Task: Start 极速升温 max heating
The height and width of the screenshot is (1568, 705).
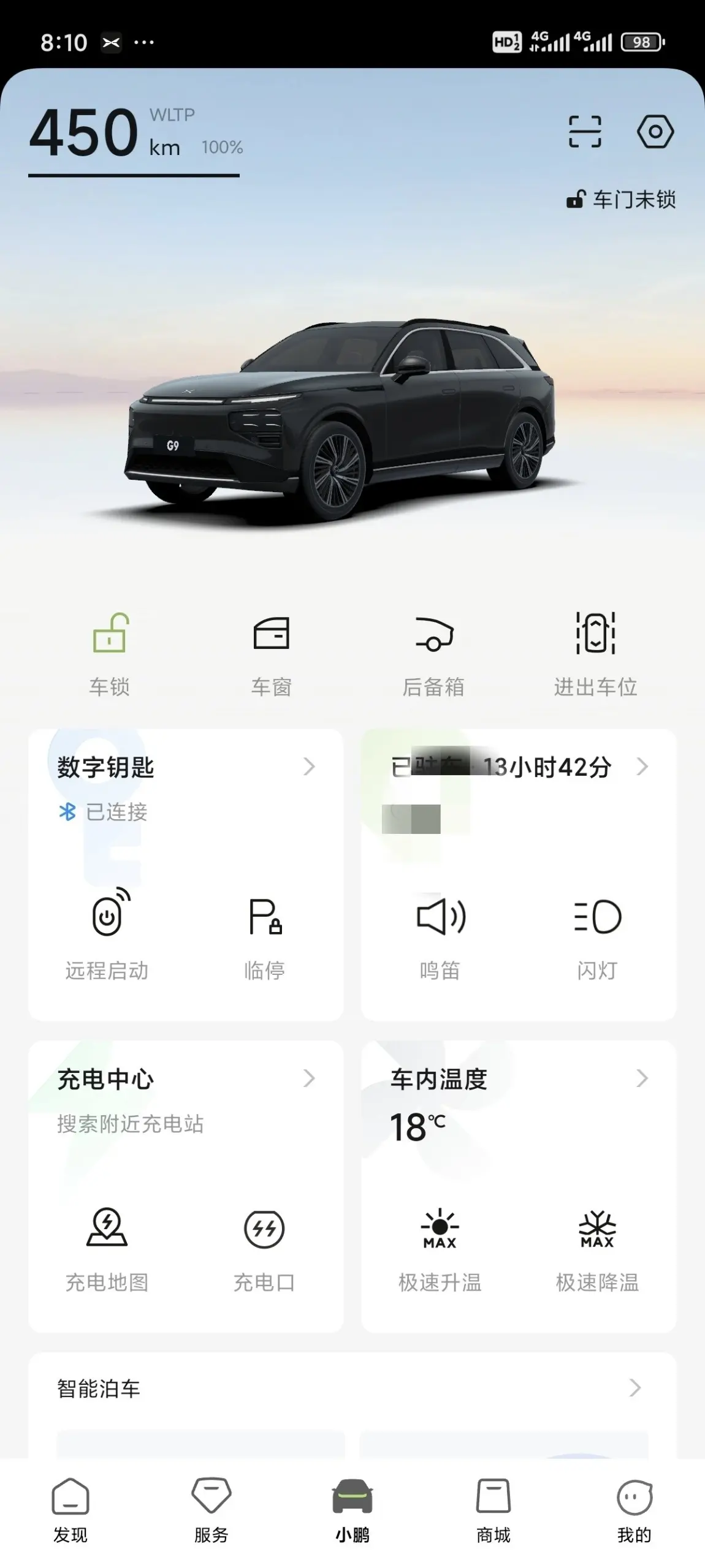Action: [x=440, y=1247]
